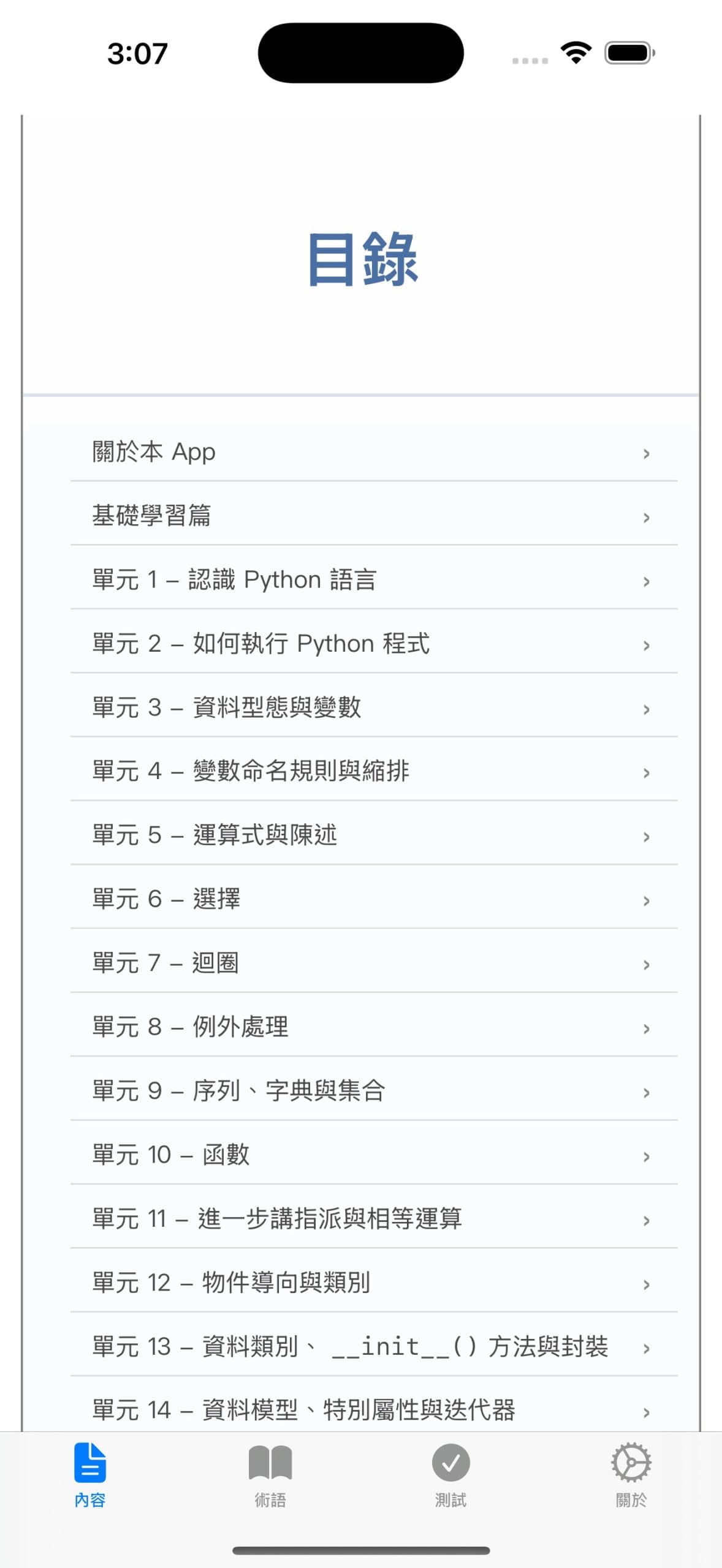722x1568 pixels.
Task: Open 單元 8 – 例外處理
Action: 362,1028
